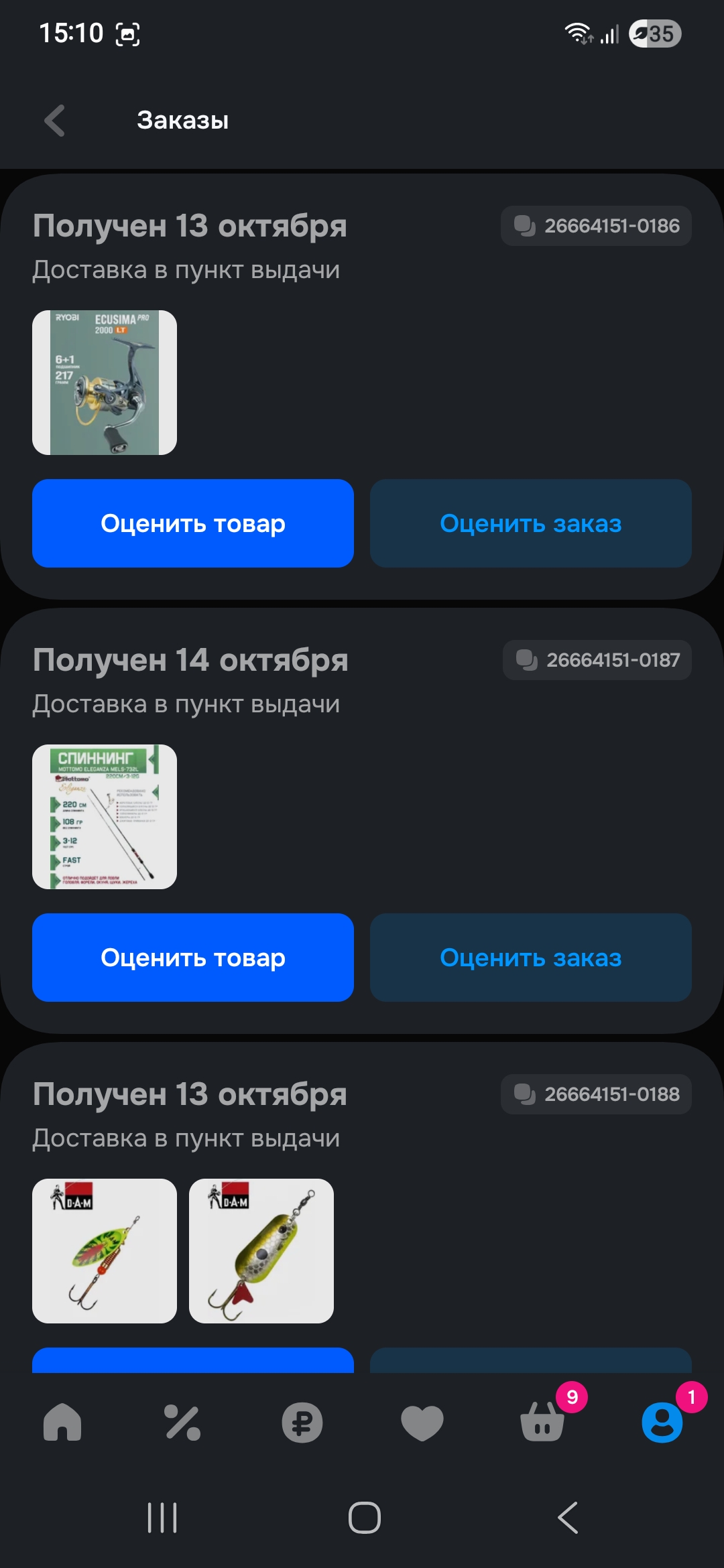Switch to the favorites heart tab

pos(422,1422)
